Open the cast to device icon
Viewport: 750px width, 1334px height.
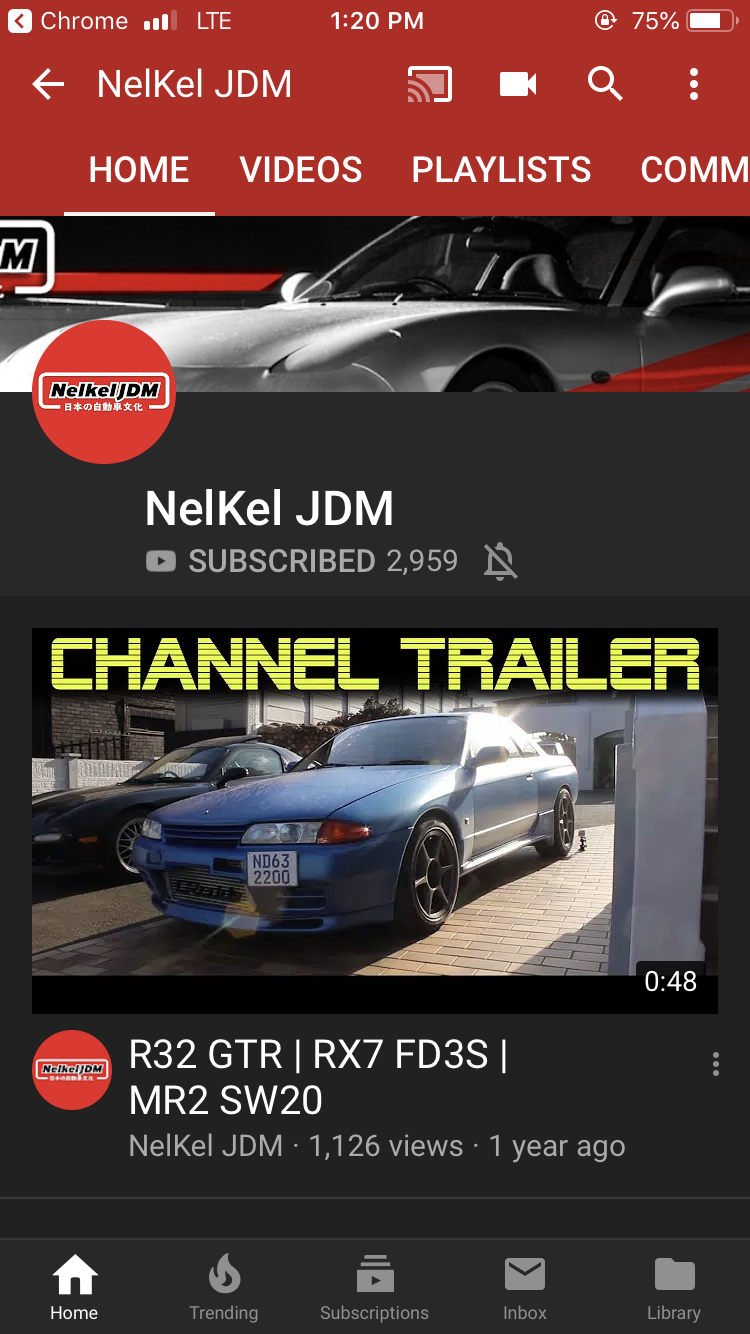point(429,85)
